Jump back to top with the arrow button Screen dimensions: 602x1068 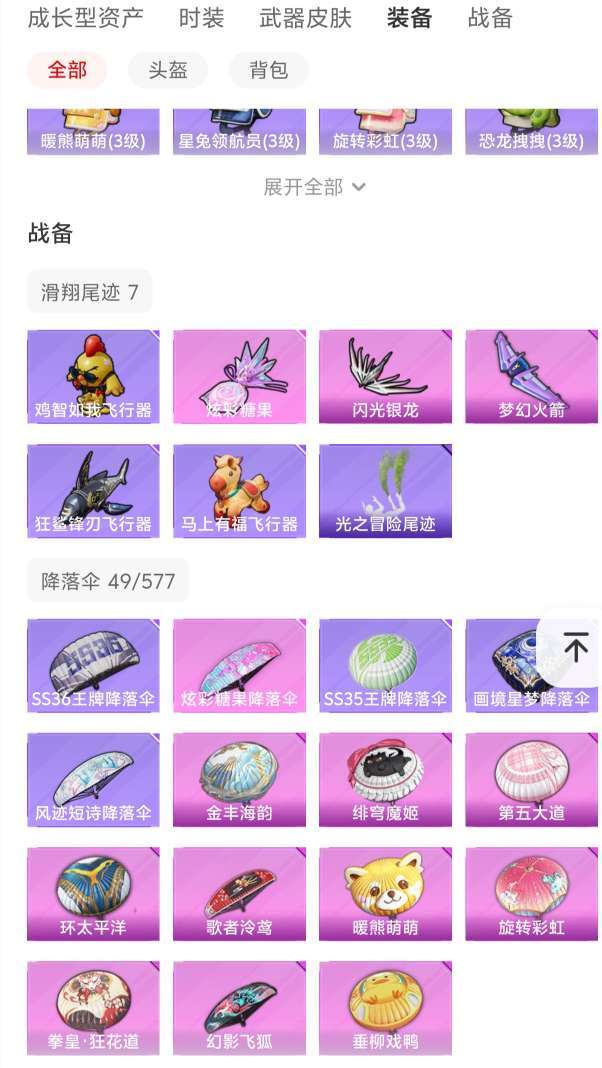pyautogui.click(x=575, y=647)
